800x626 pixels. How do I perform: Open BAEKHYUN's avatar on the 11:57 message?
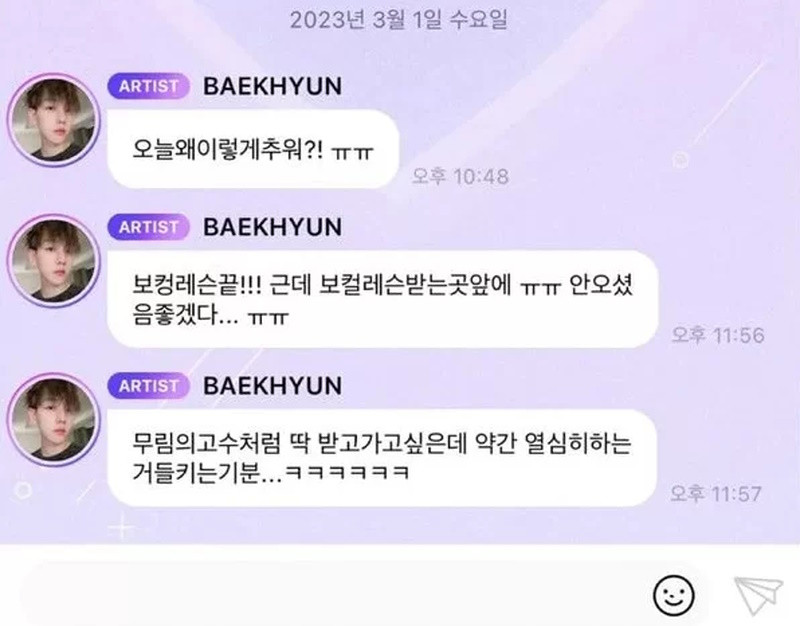tap(53, 418)
